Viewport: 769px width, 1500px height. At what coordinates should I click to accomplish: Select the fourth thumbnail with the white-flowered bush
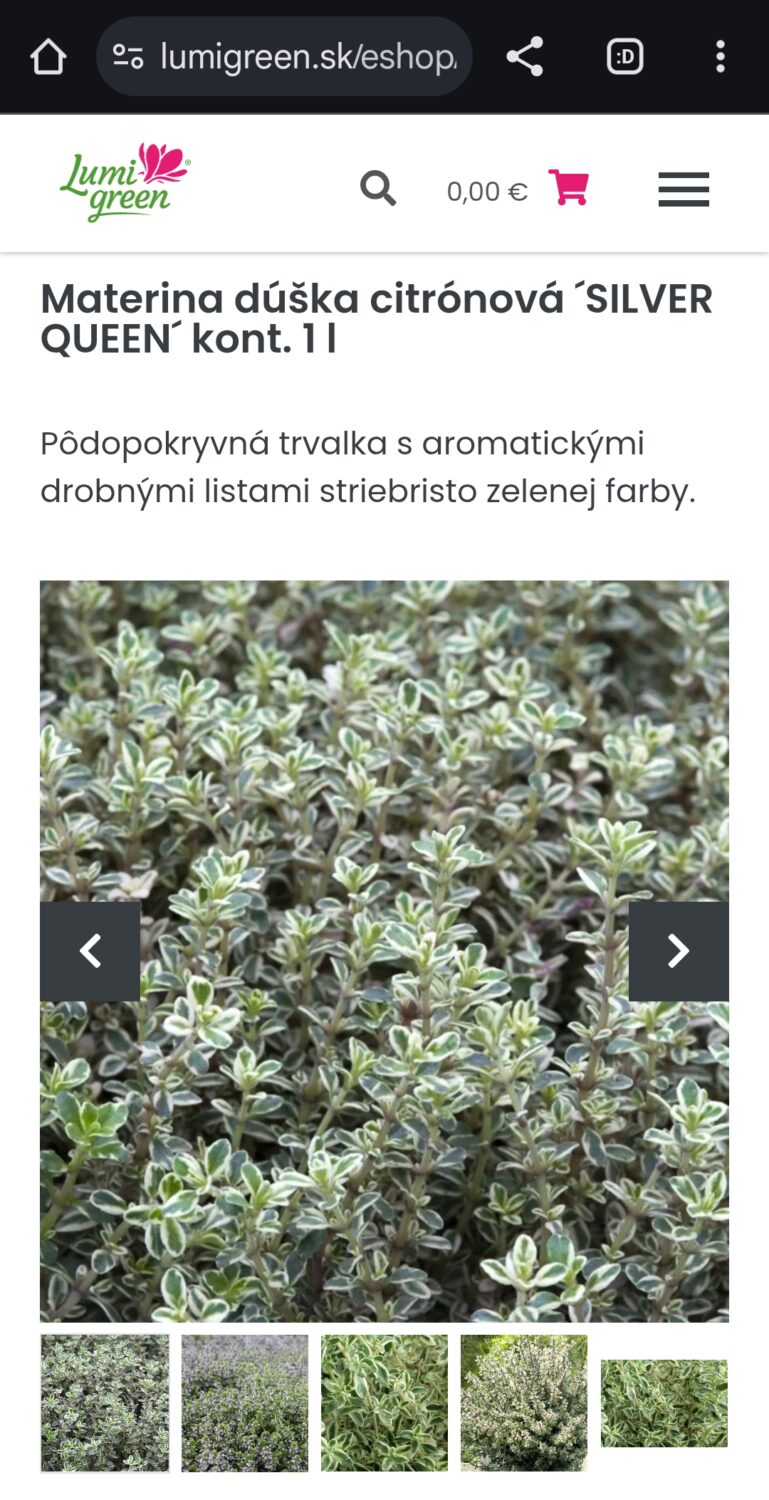tap(524, 1403)
